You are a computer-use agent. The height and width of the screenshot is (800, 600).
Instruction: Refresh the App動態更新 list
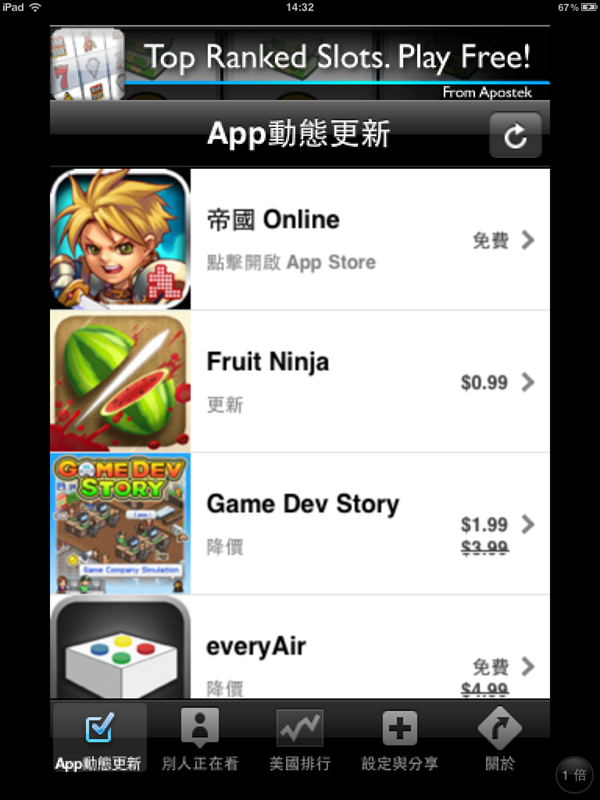point(515,136)
